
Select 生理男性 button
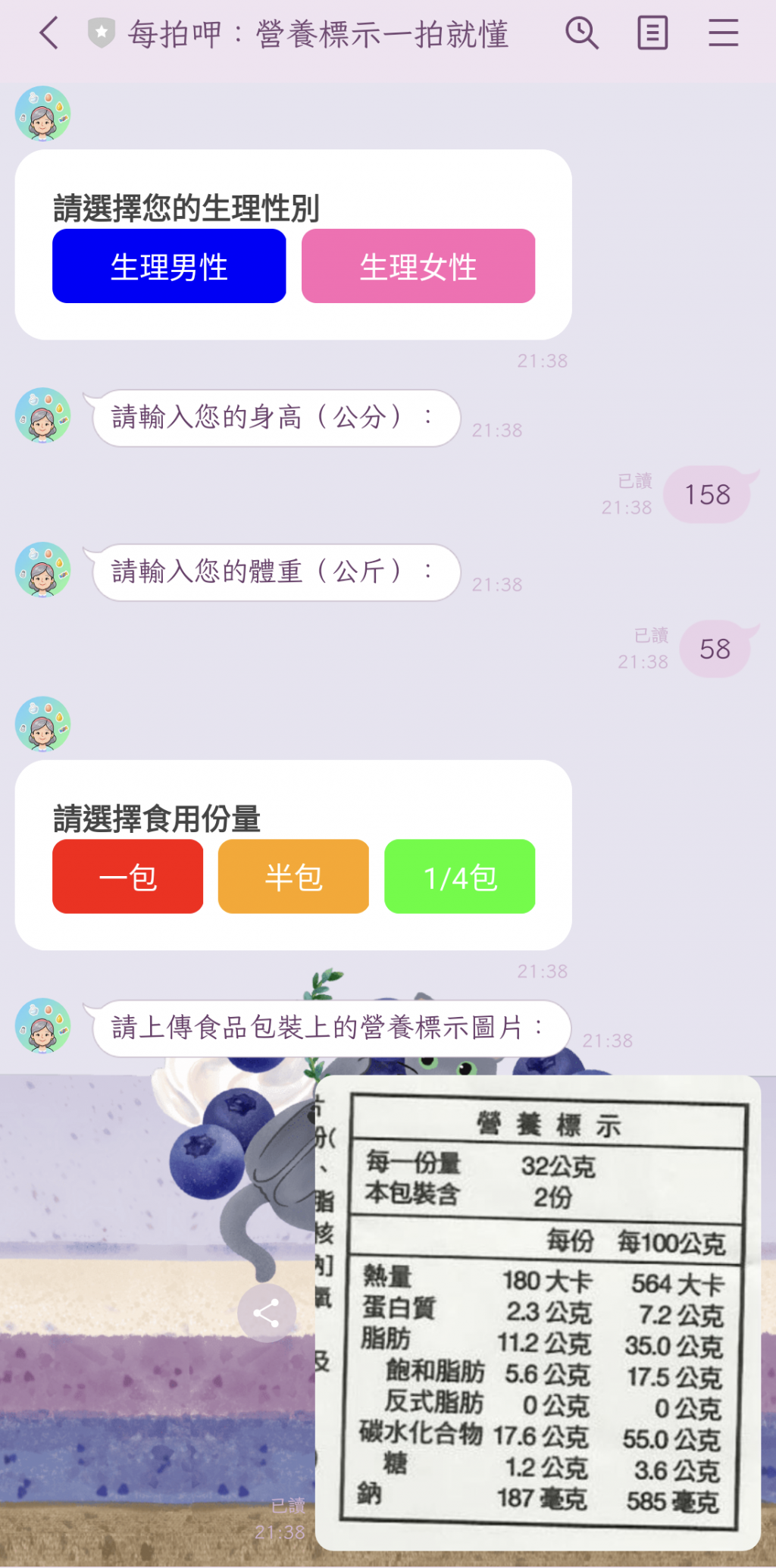click(x=169, y=266)
